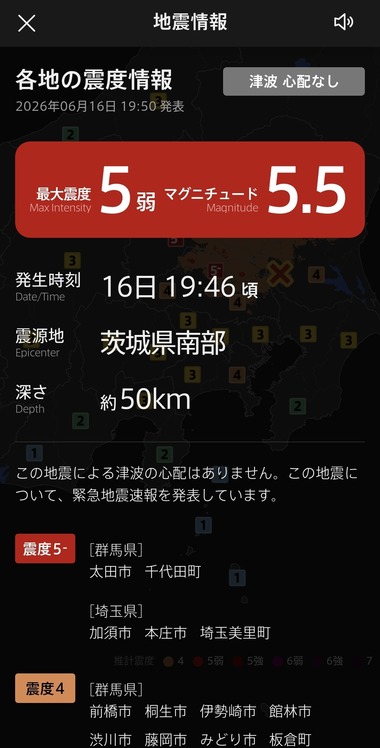Viewport: 380px width, 748px height.
Task: Tap the speaker sound icon
Action: pos(343,22)
